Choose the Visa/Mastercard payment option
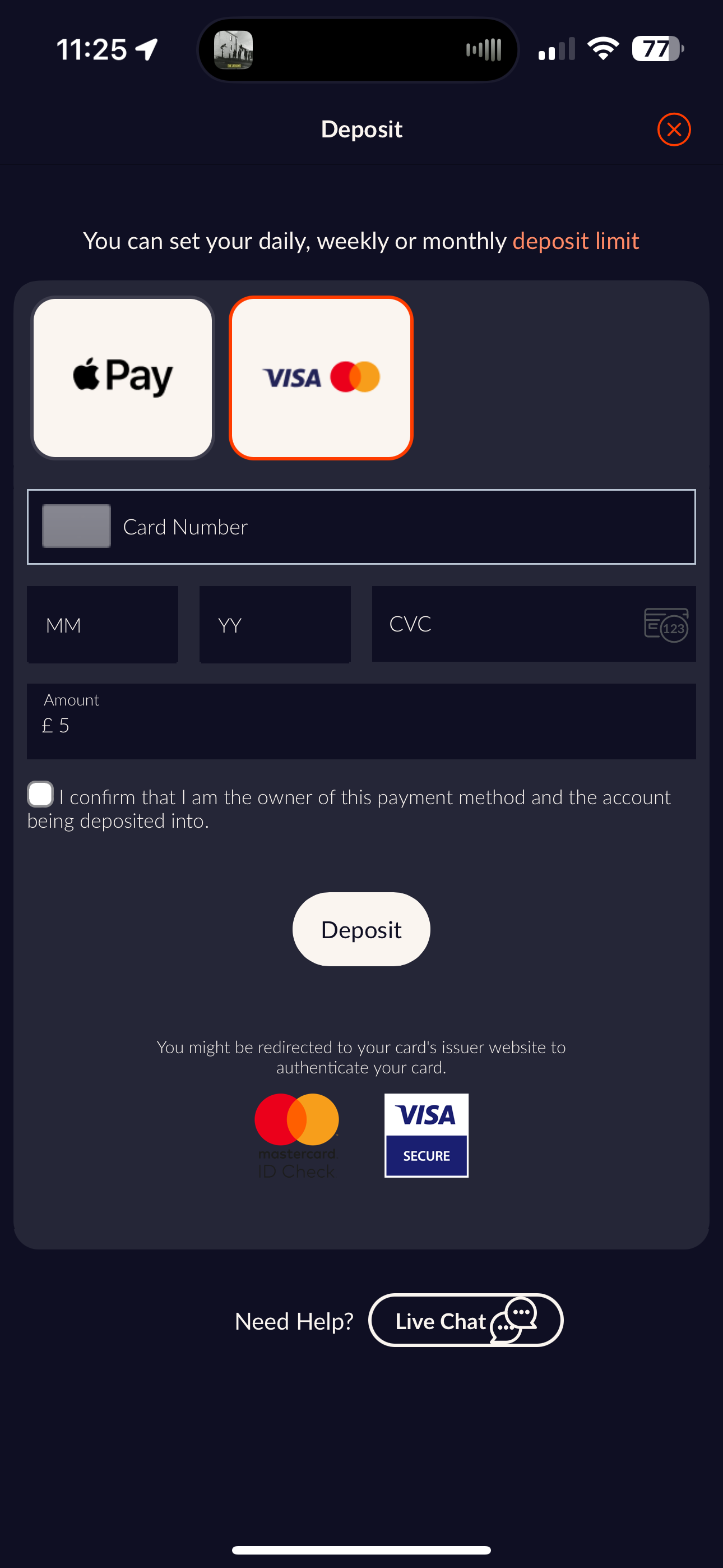The image size is (723, 1568). (x=321, y=377)
